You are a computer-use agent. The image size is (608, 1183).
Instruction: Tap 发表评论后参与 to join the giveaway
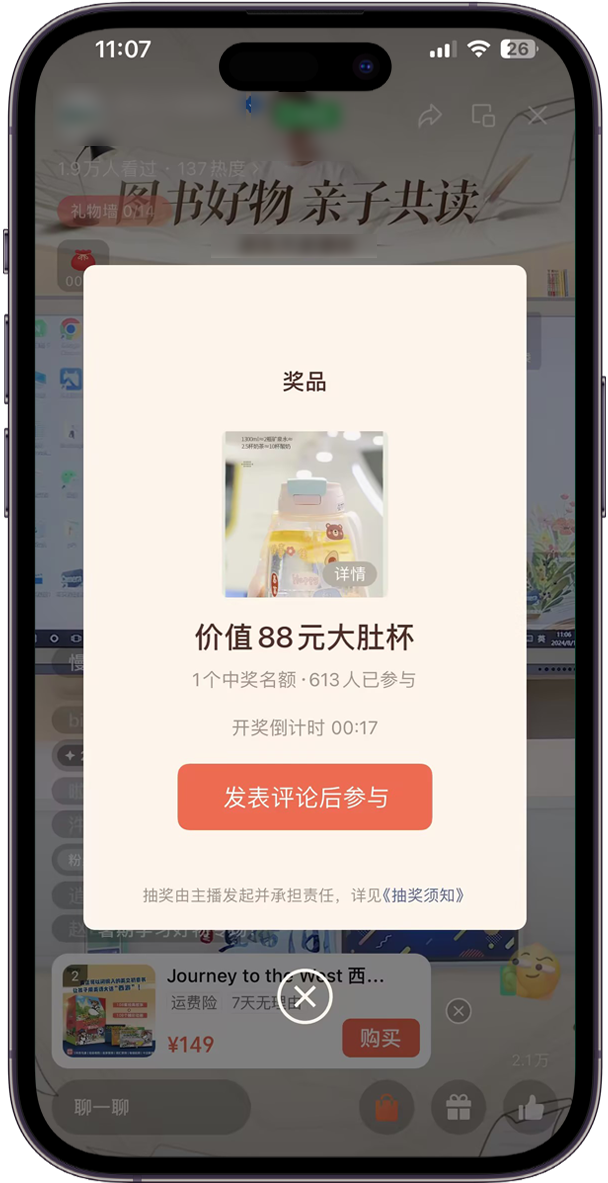pos(305,797)
